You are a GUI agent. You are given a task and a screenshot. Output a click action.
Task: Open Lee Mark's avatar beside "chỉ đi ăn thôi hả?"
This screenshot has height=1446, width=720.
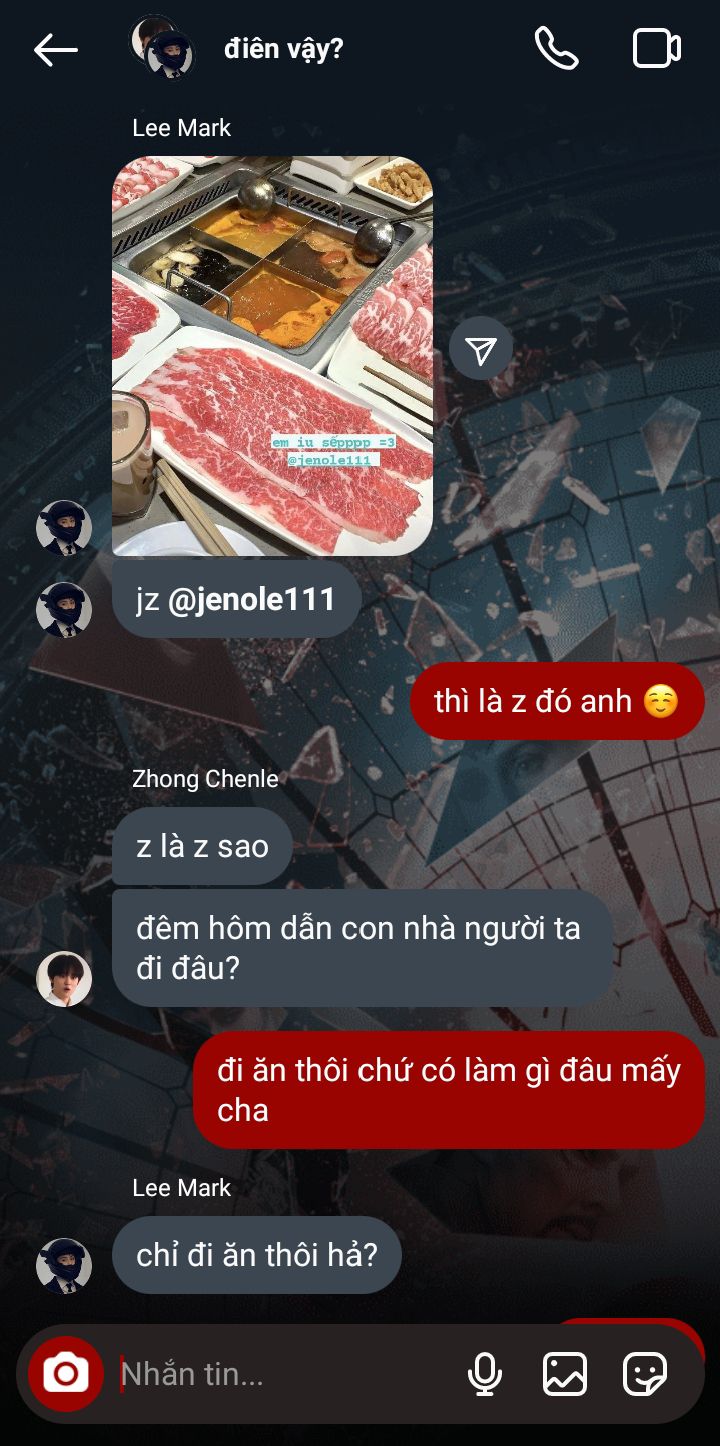[64, 1265]
